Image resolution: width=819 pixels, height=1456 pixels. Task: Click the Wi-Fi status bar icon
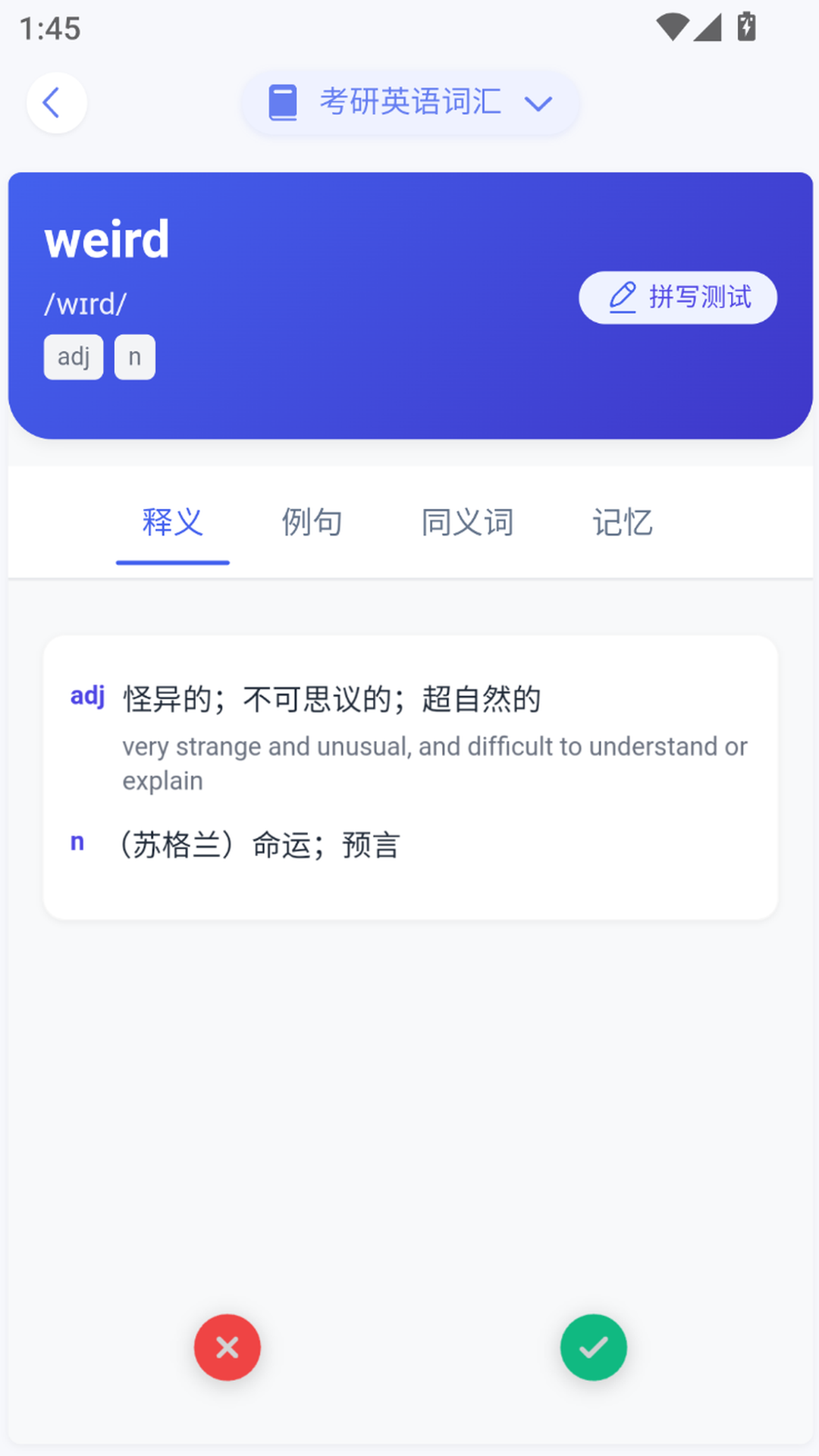click(x=672, y=27)
